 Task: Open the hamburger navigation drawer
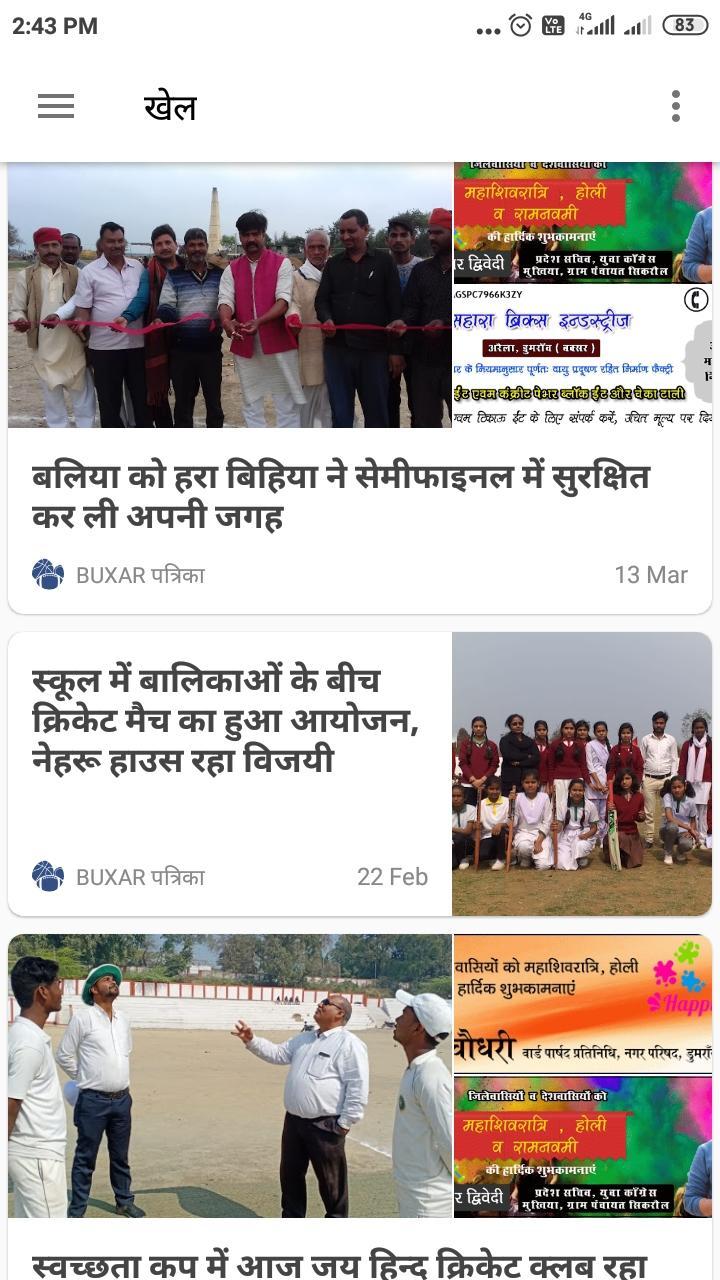click(x=56, y=106)
